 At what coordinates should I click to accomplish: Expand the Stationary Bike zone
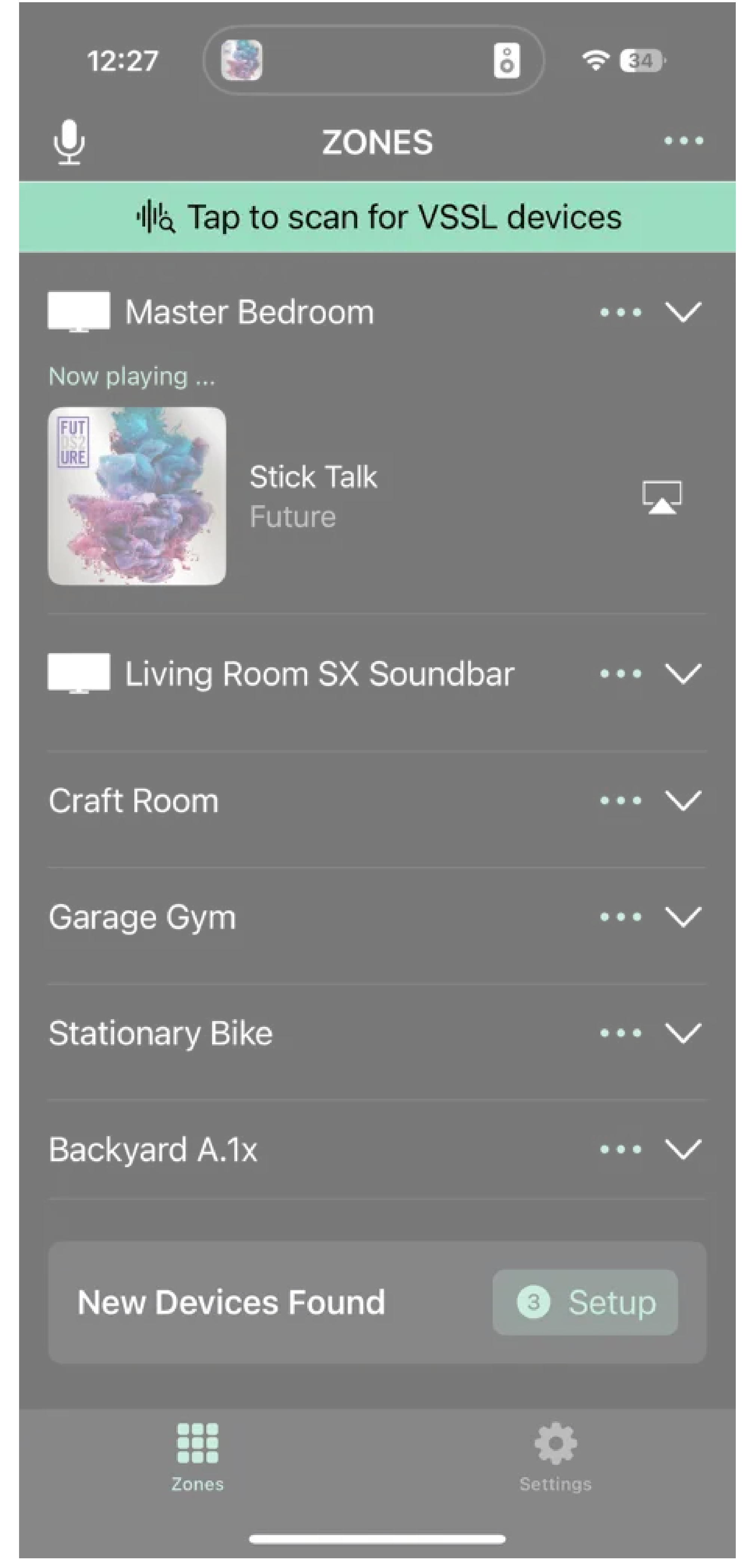coord(683,1033)
